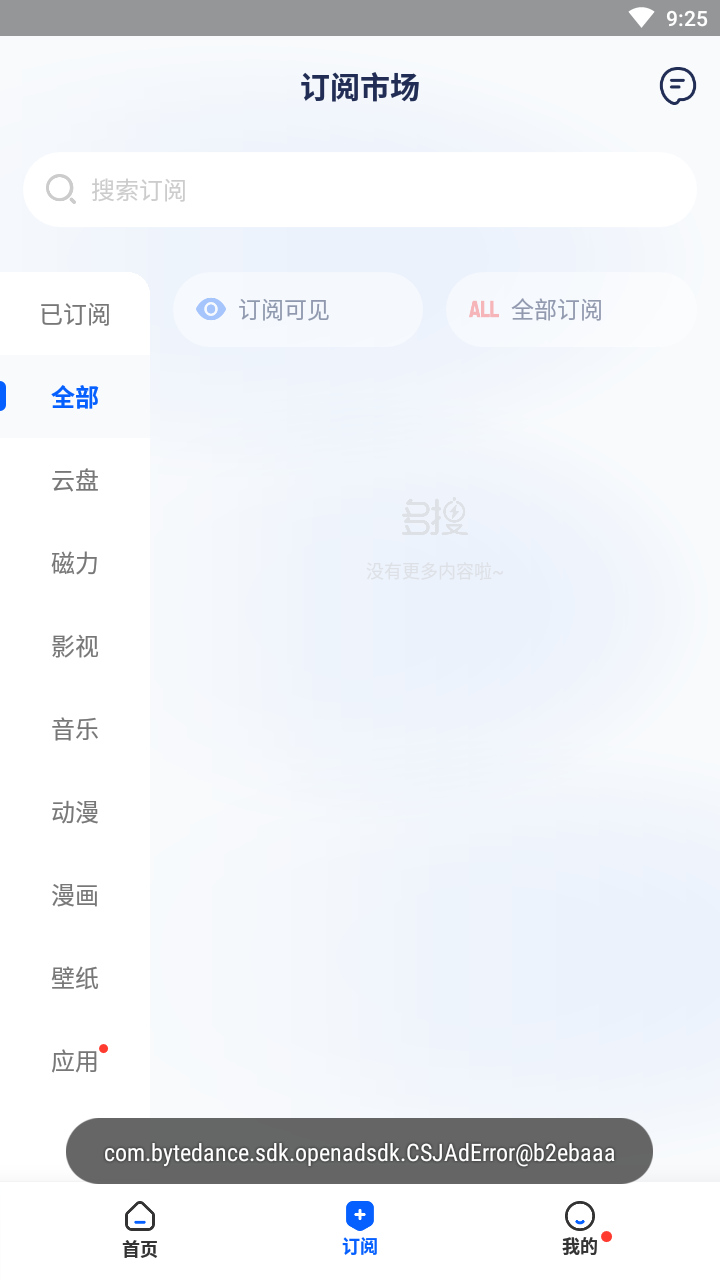Show the 影视 category
The width and height of the screenshot is (720, 1280).
(x=75, y=646)
